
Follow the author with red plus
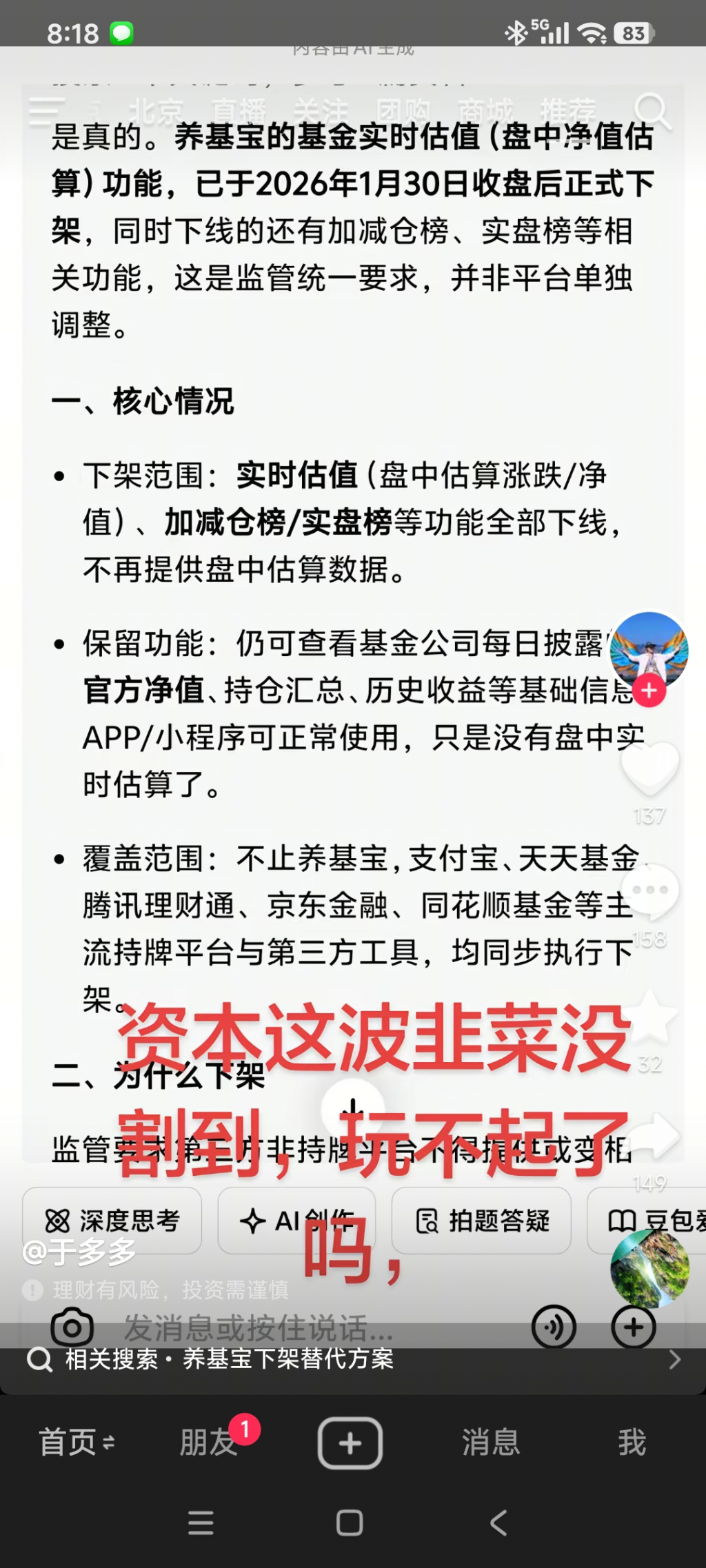[649, 691]
